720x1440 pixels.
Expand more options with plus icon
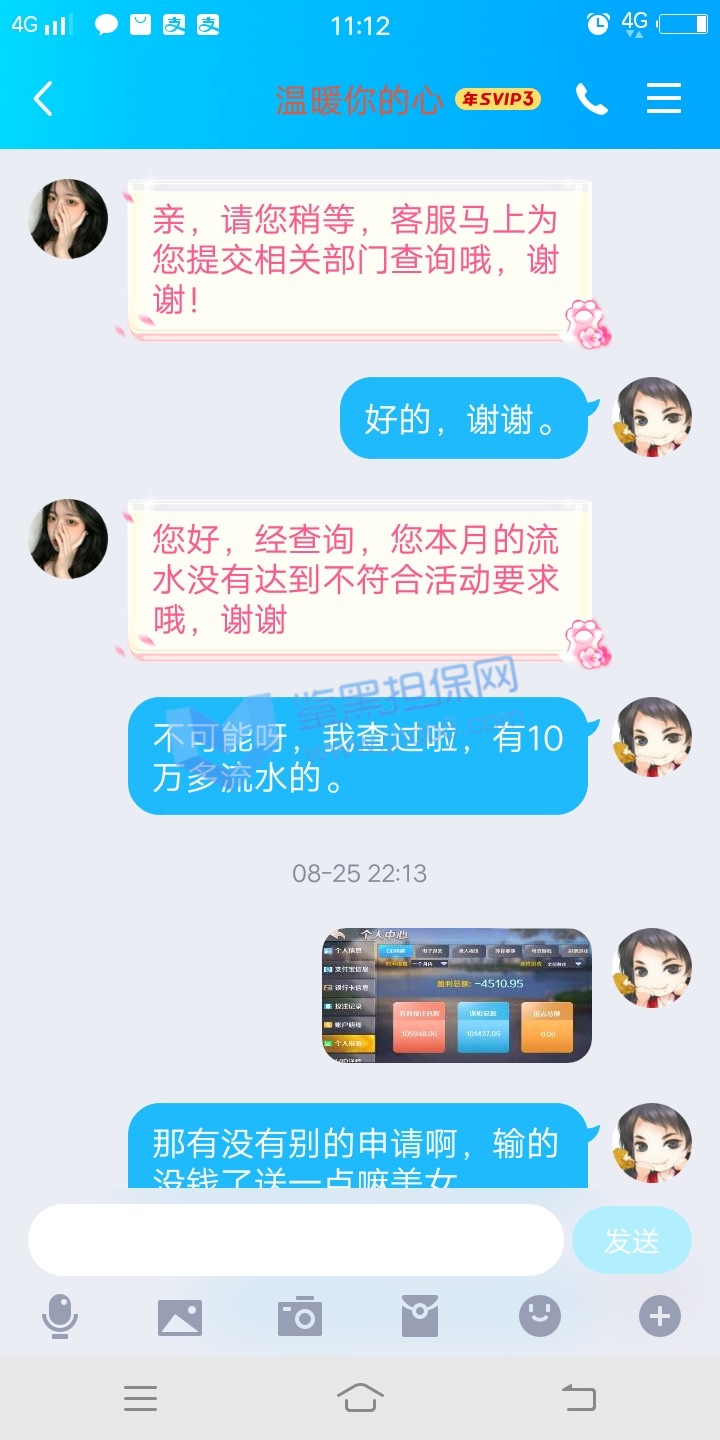click(x=660, y=1317)
